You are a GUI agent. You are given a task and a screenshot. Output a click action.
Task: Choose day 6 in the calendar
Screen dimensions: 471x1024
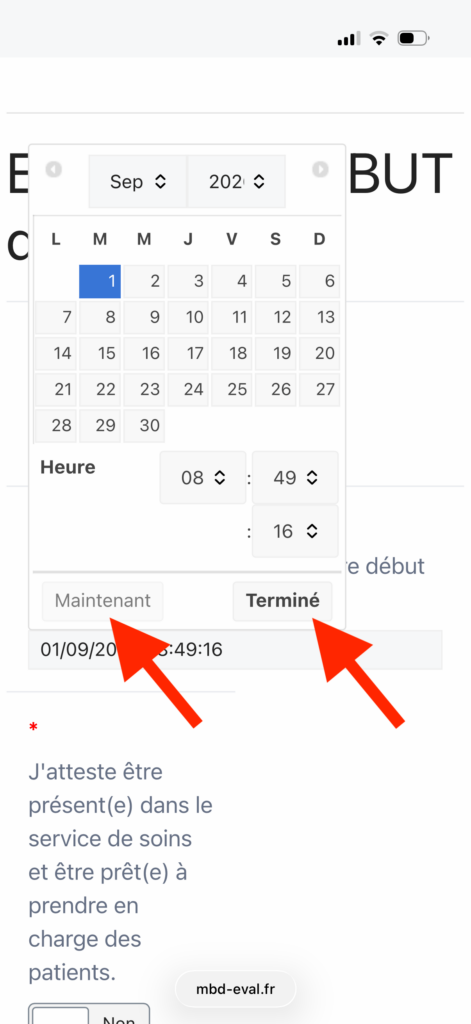pyautogui.click(x=319, y=281)
